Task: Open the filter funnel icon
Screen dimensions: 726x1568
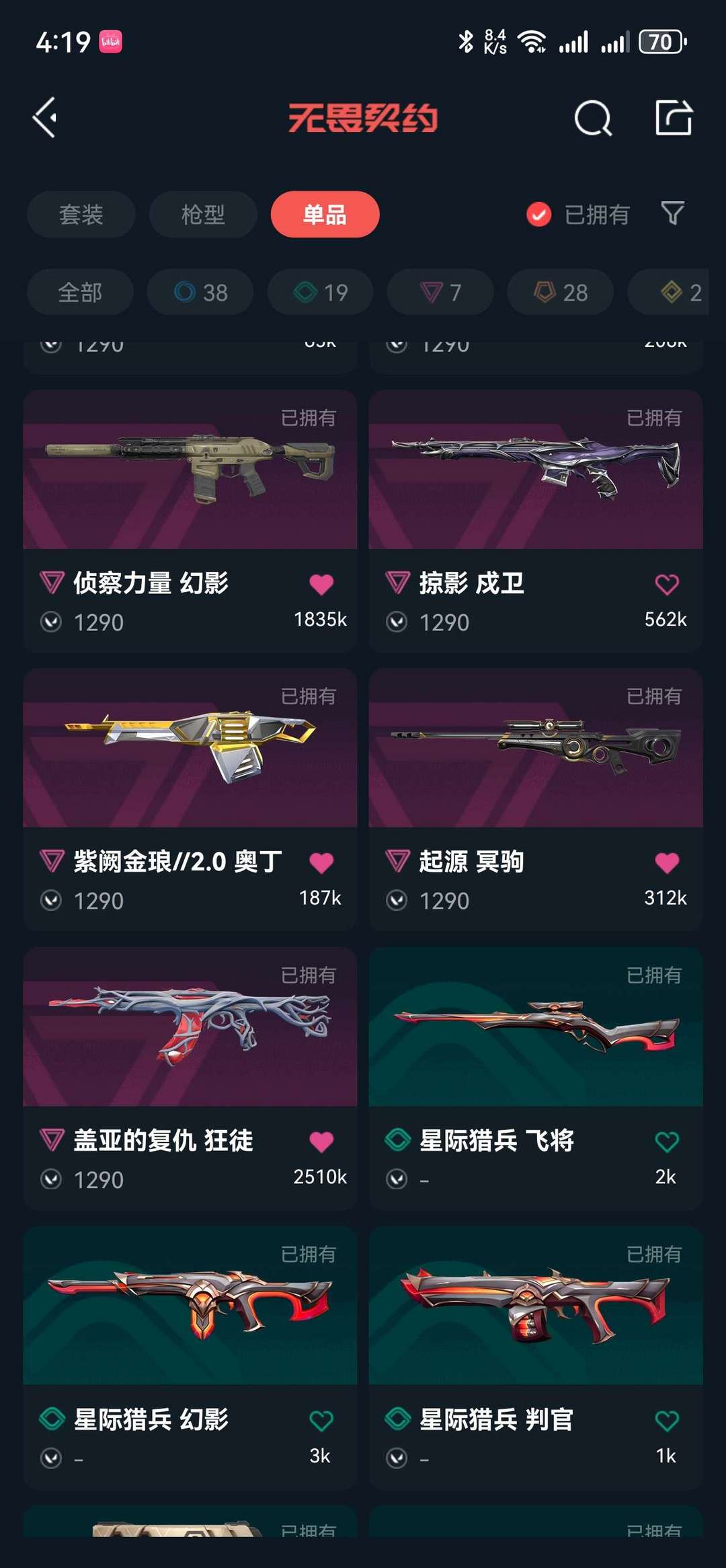Action: pyautogui.click(x=672, y=214)
